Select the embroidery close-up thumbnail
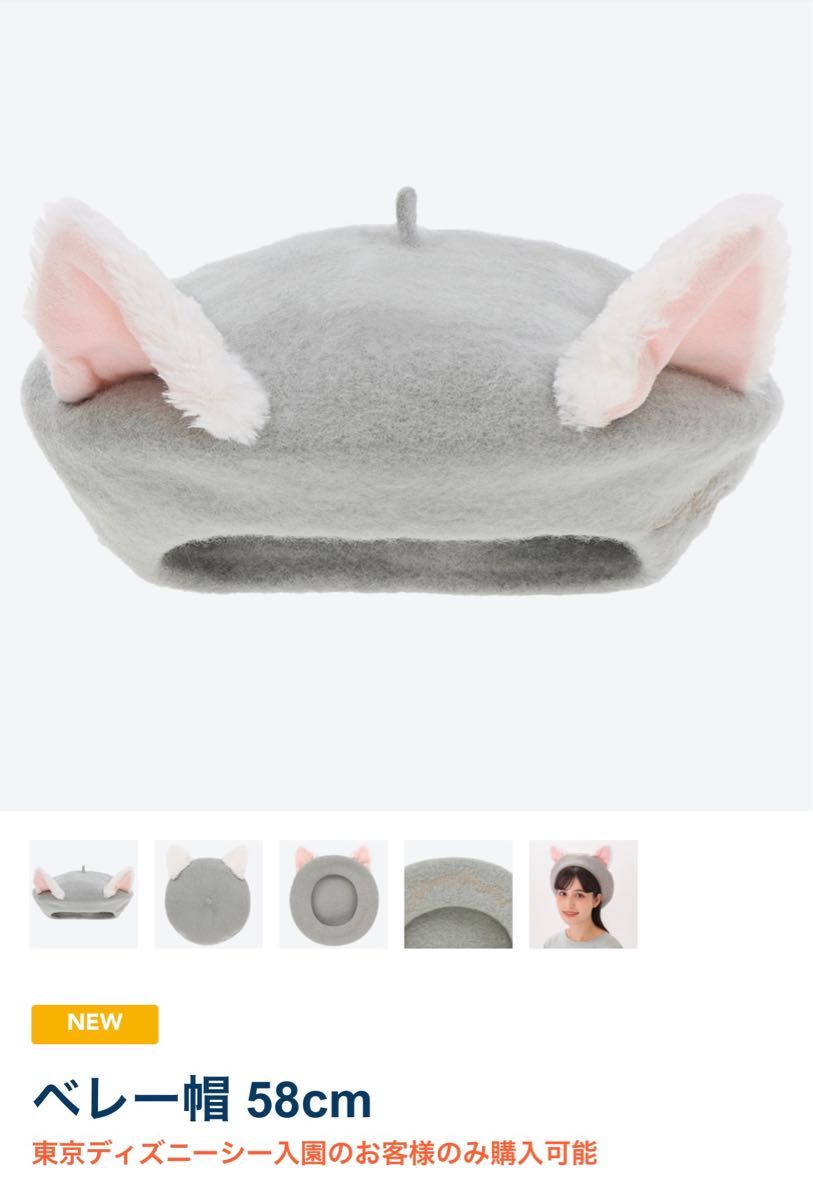The image size is (813, 1200). point(458,894)
